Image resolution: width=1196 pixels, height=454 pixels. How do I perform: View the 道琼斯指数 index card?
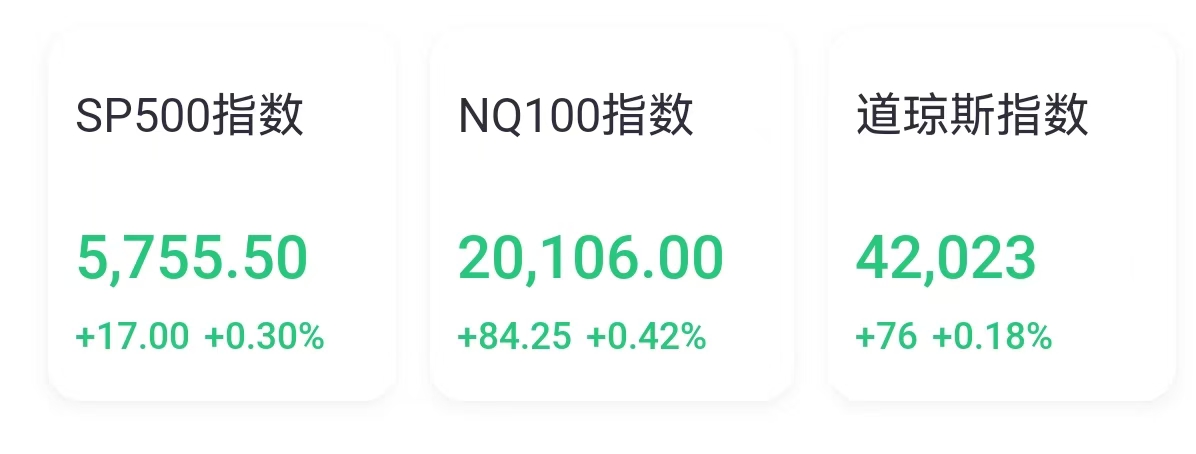pyautogui.click(x=1000, y=215)
